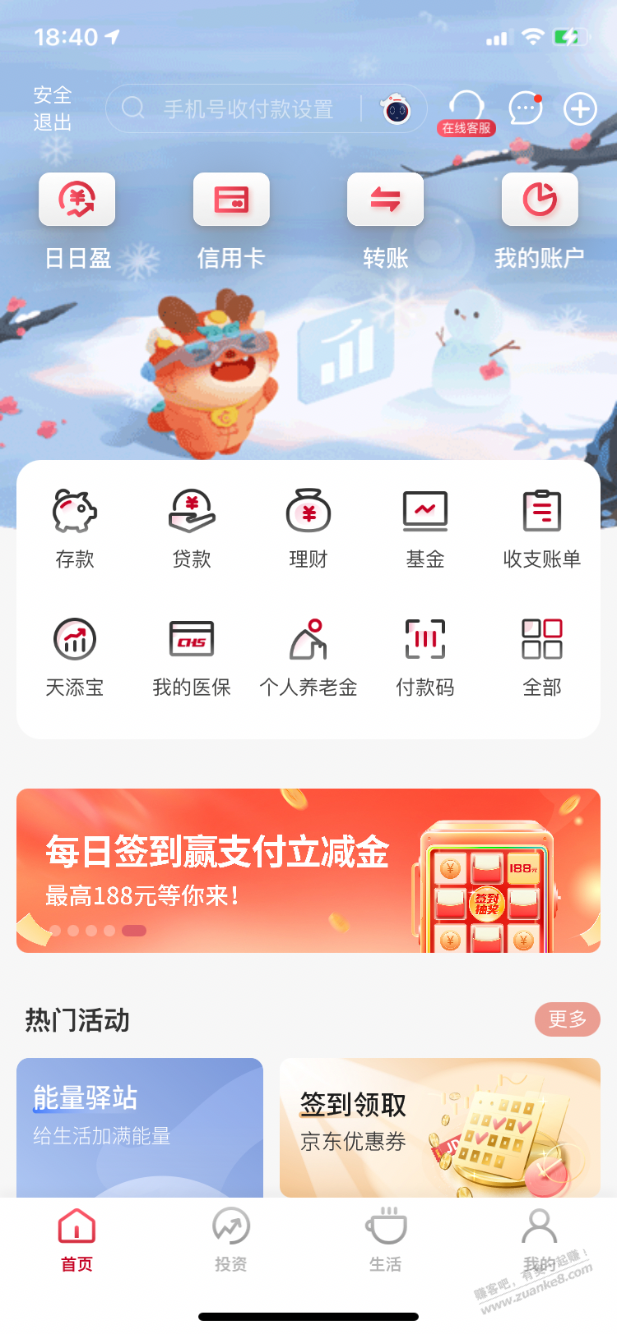Open the 每日签到赢支付立减金 banner

tap(308, 870)
